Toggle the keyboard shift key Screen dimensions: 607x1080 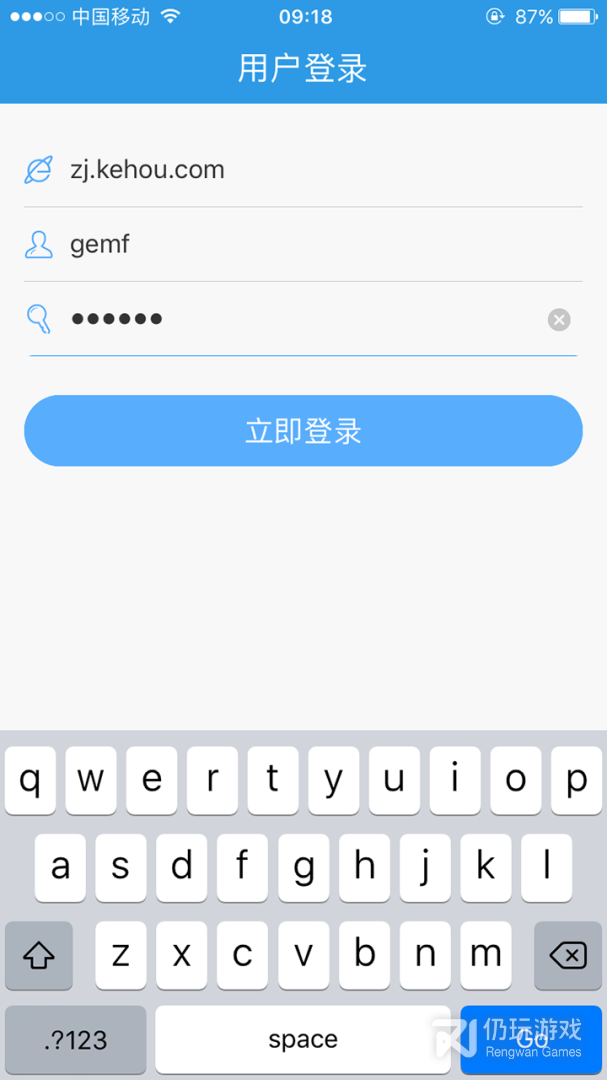(39, 956)
